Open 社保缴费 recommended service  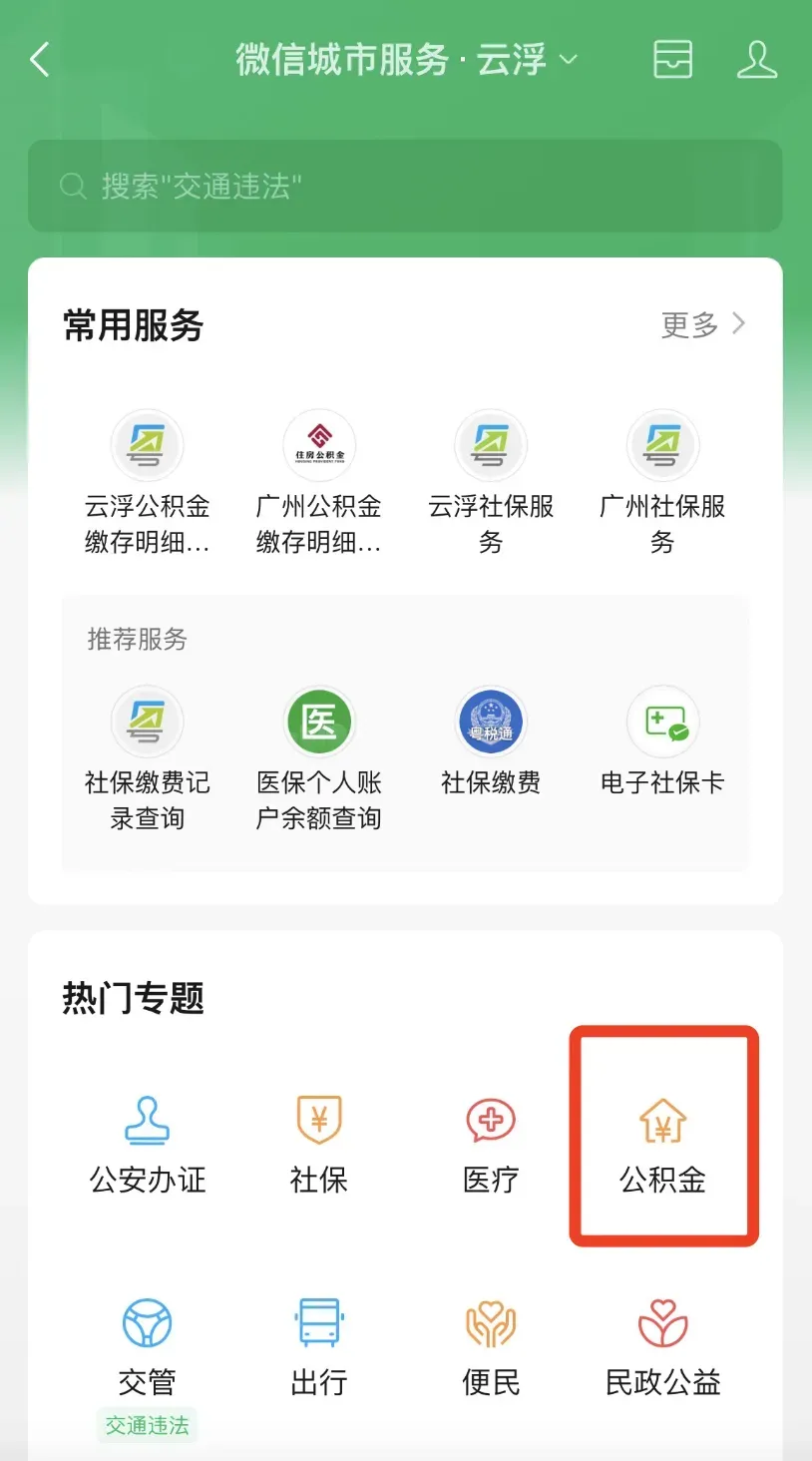tap(491, 742)
